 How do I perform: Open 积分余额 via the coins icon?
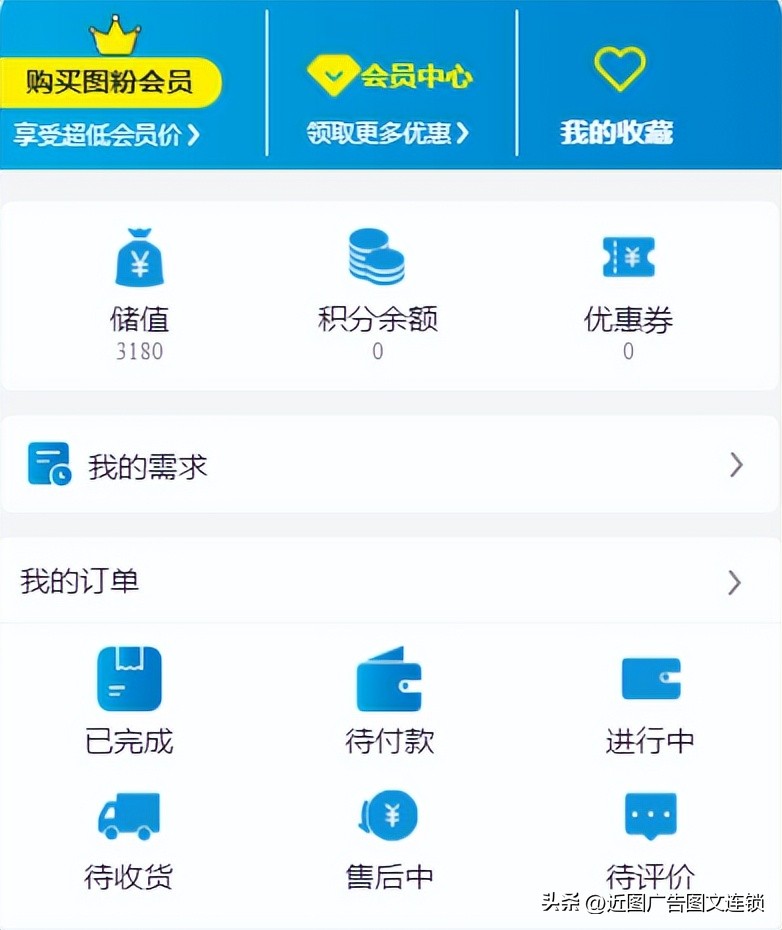(x=377, y=255)
